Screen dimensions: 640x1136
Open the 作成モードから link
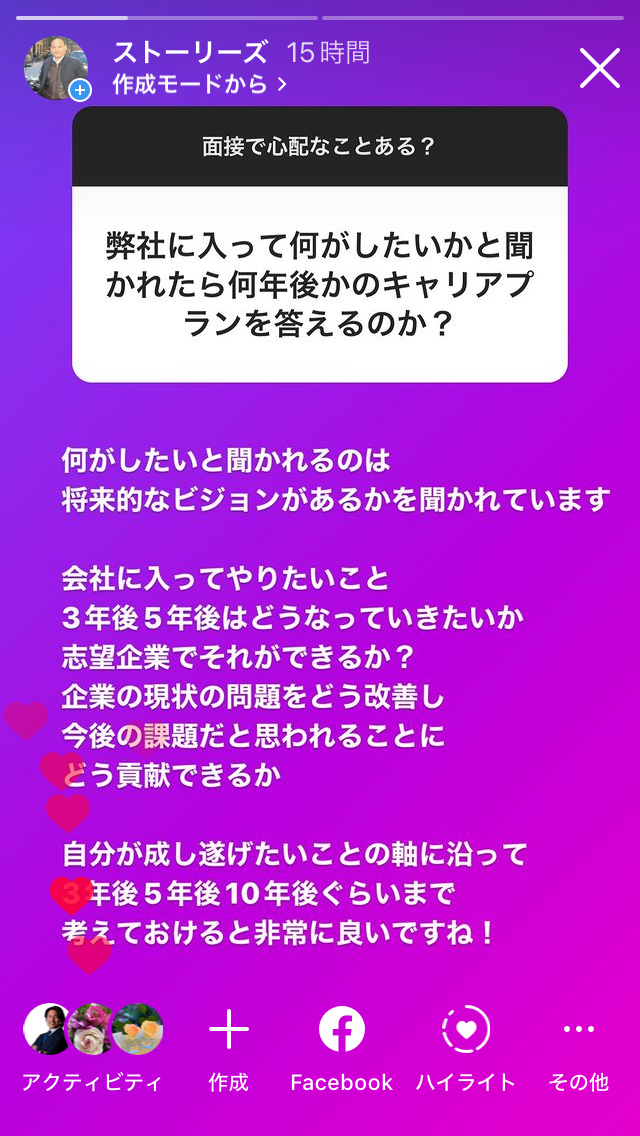(x=199, y=85)
